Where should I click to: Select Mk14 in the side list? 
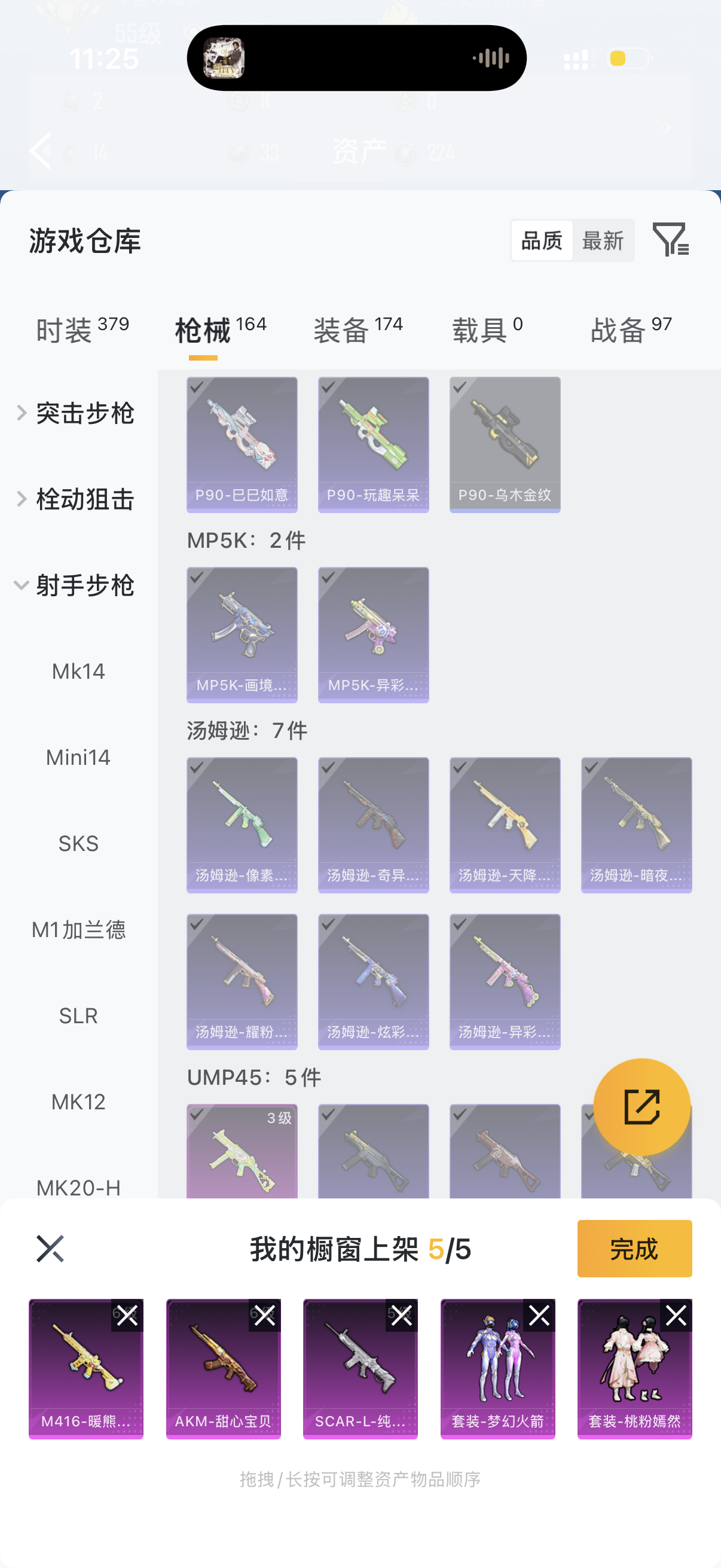click(x=78, y=672)
